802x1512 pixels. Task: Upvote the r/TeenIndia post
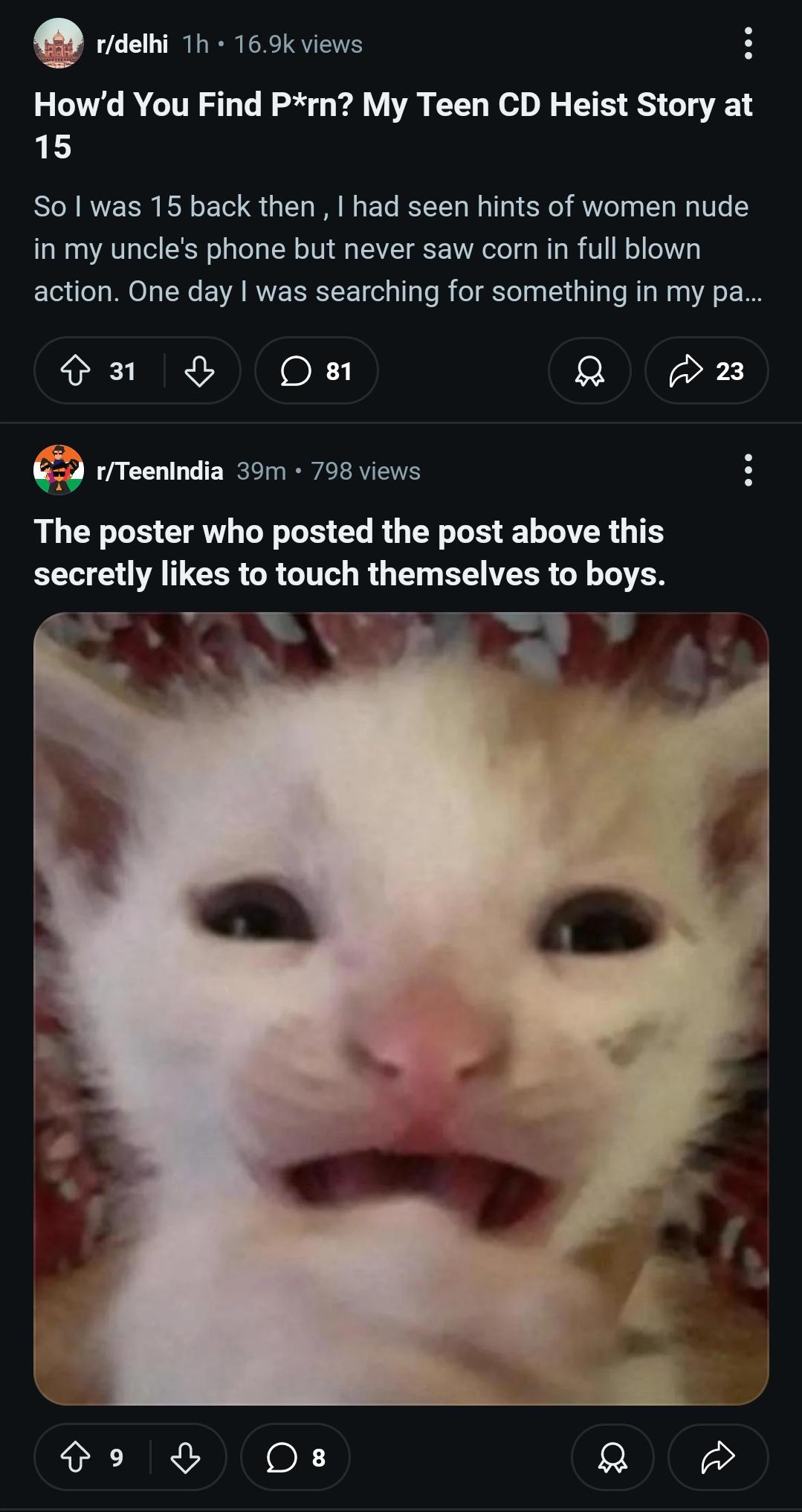75,1457
